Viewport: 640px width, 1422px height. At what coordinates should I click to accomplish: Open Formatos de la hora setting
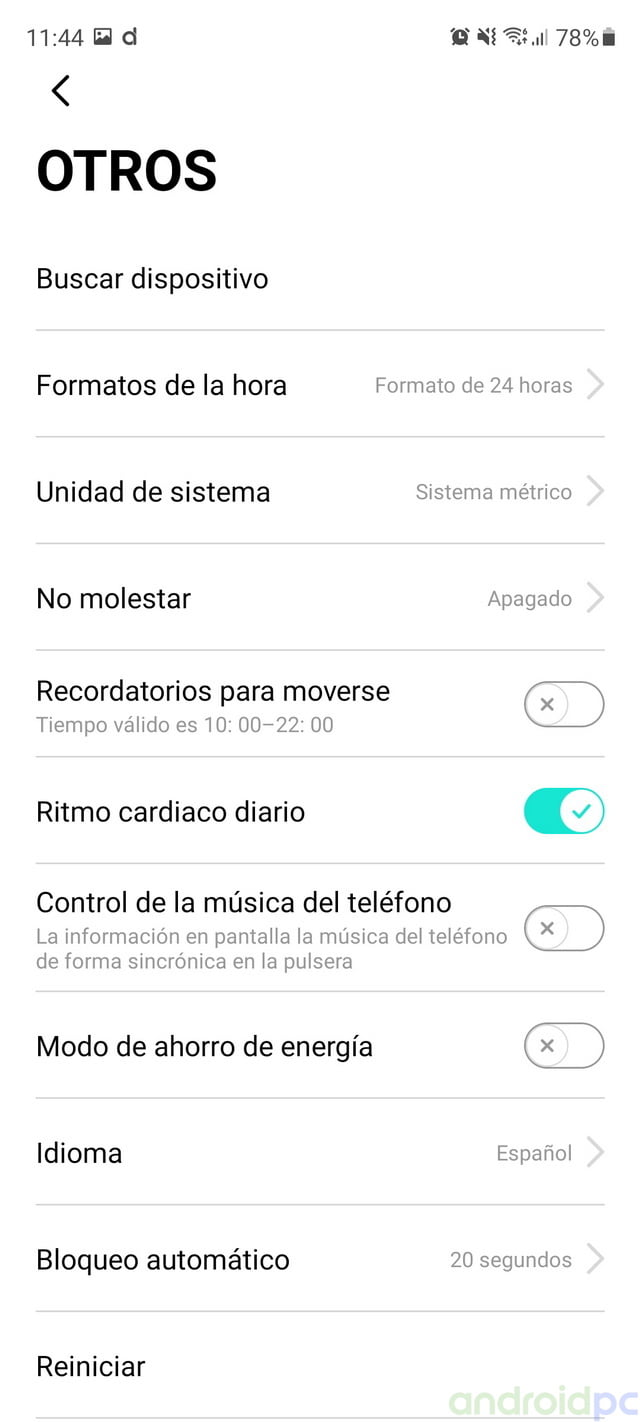pos(320,384)
